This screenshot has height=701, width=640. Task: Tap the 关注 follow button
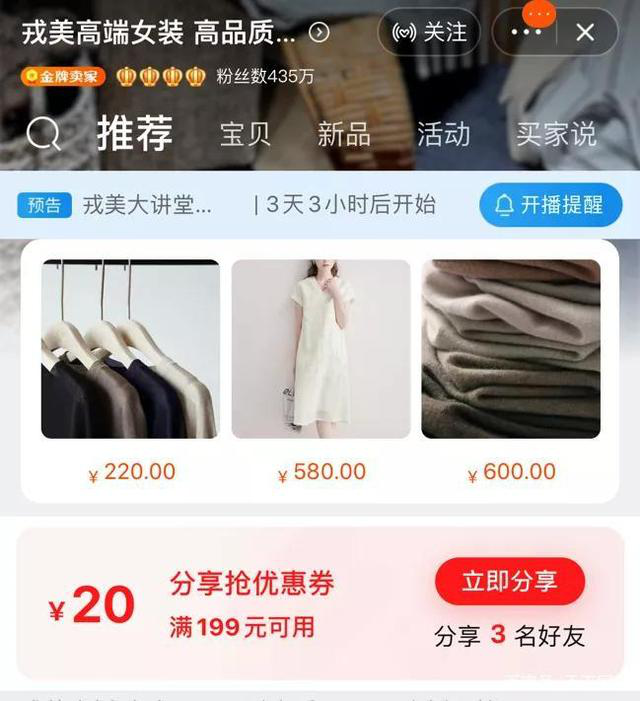(428, 32)
